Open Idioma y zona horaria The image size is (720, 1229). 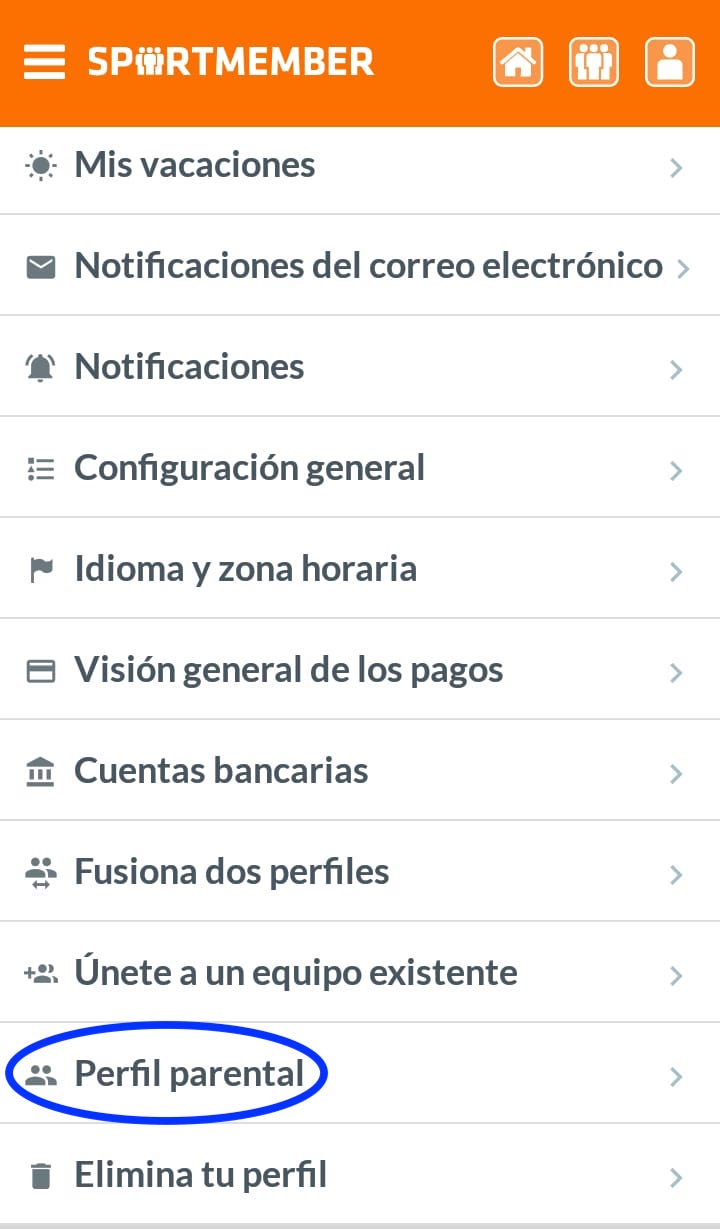click(360, 569)
